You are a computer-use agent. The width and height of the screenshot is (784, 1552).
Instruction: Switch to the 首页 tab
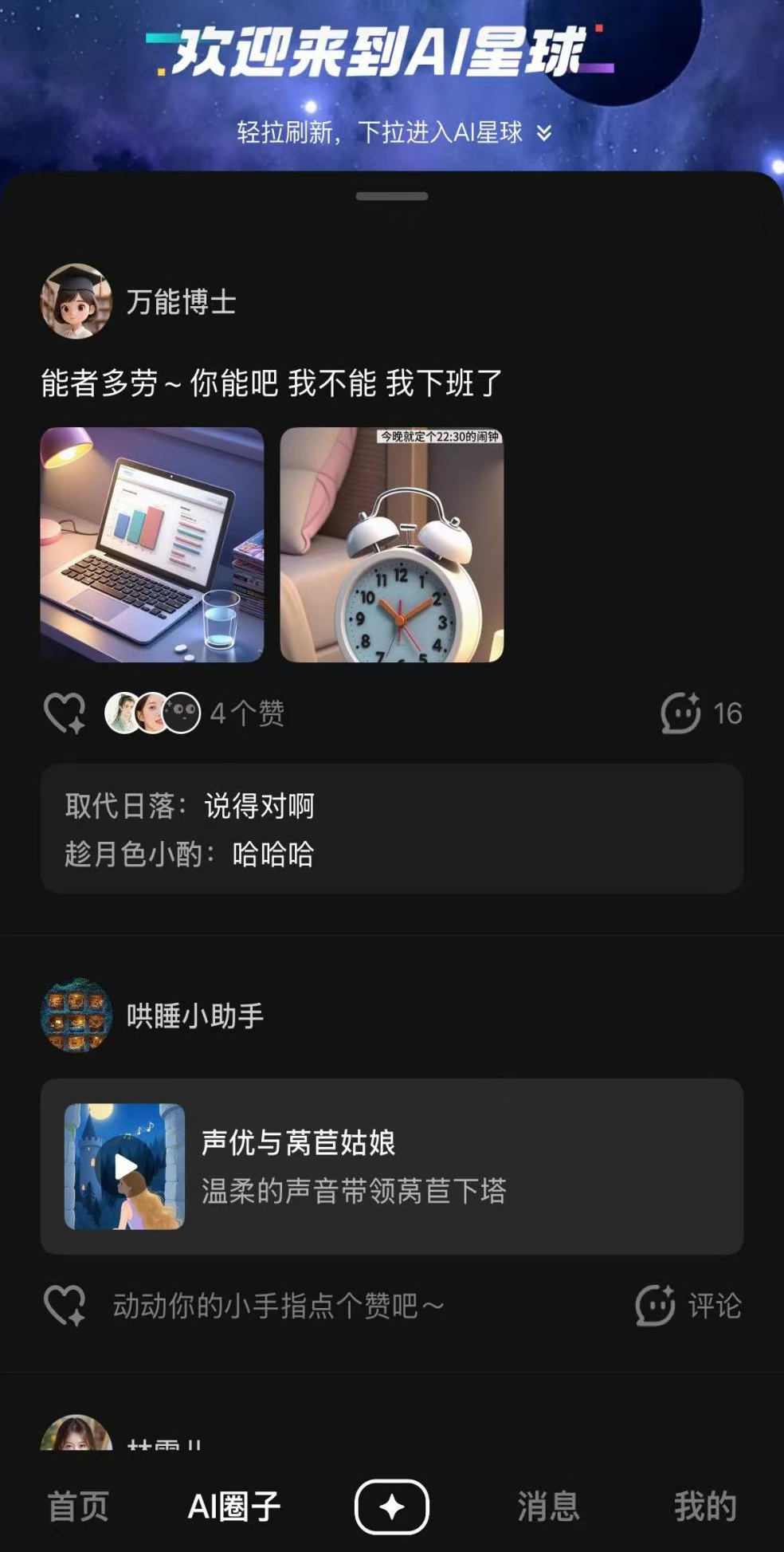(78, 1507)
